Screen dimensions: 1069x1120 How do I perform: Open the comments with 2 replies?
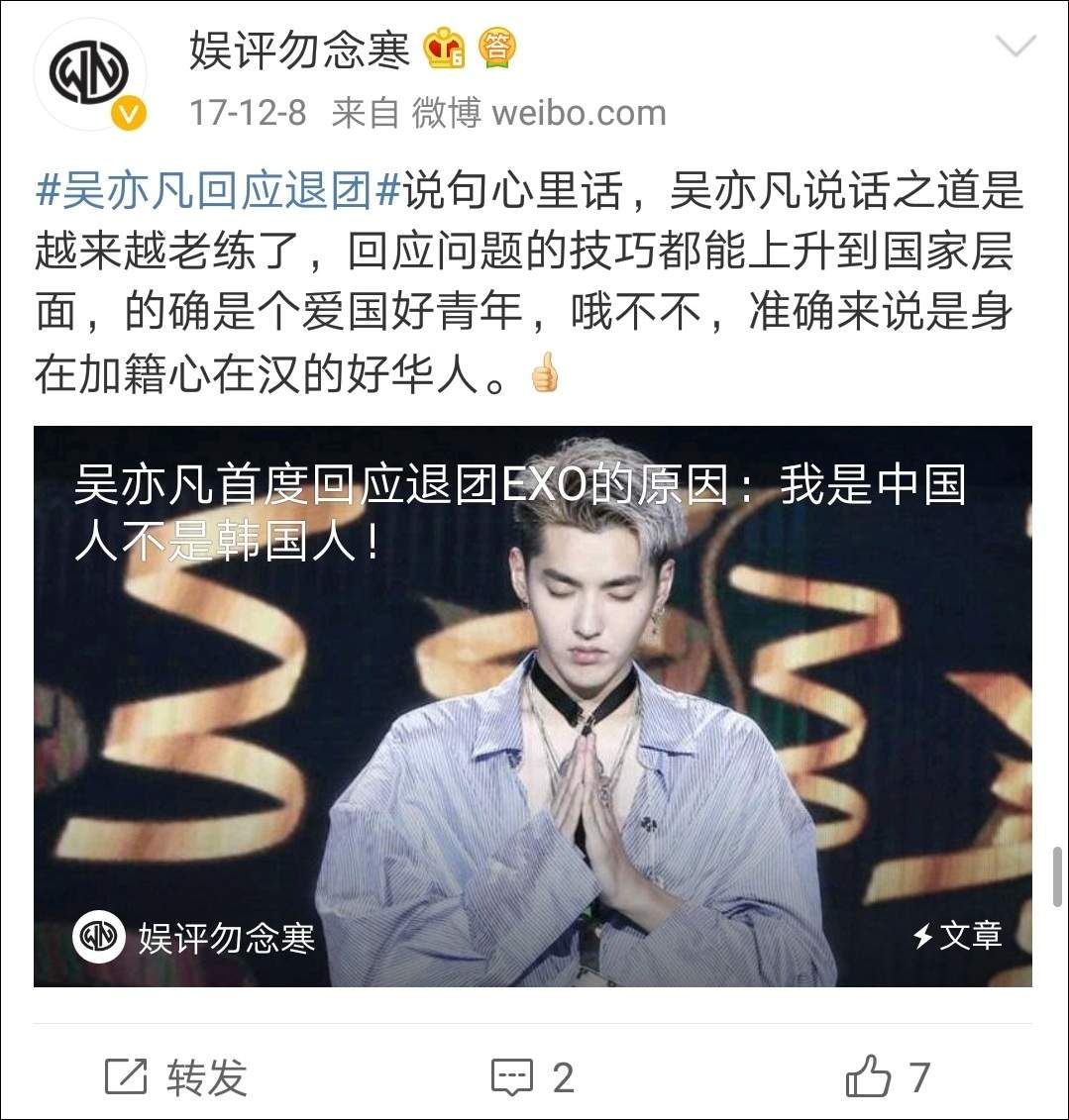(x=533, y=1076)
